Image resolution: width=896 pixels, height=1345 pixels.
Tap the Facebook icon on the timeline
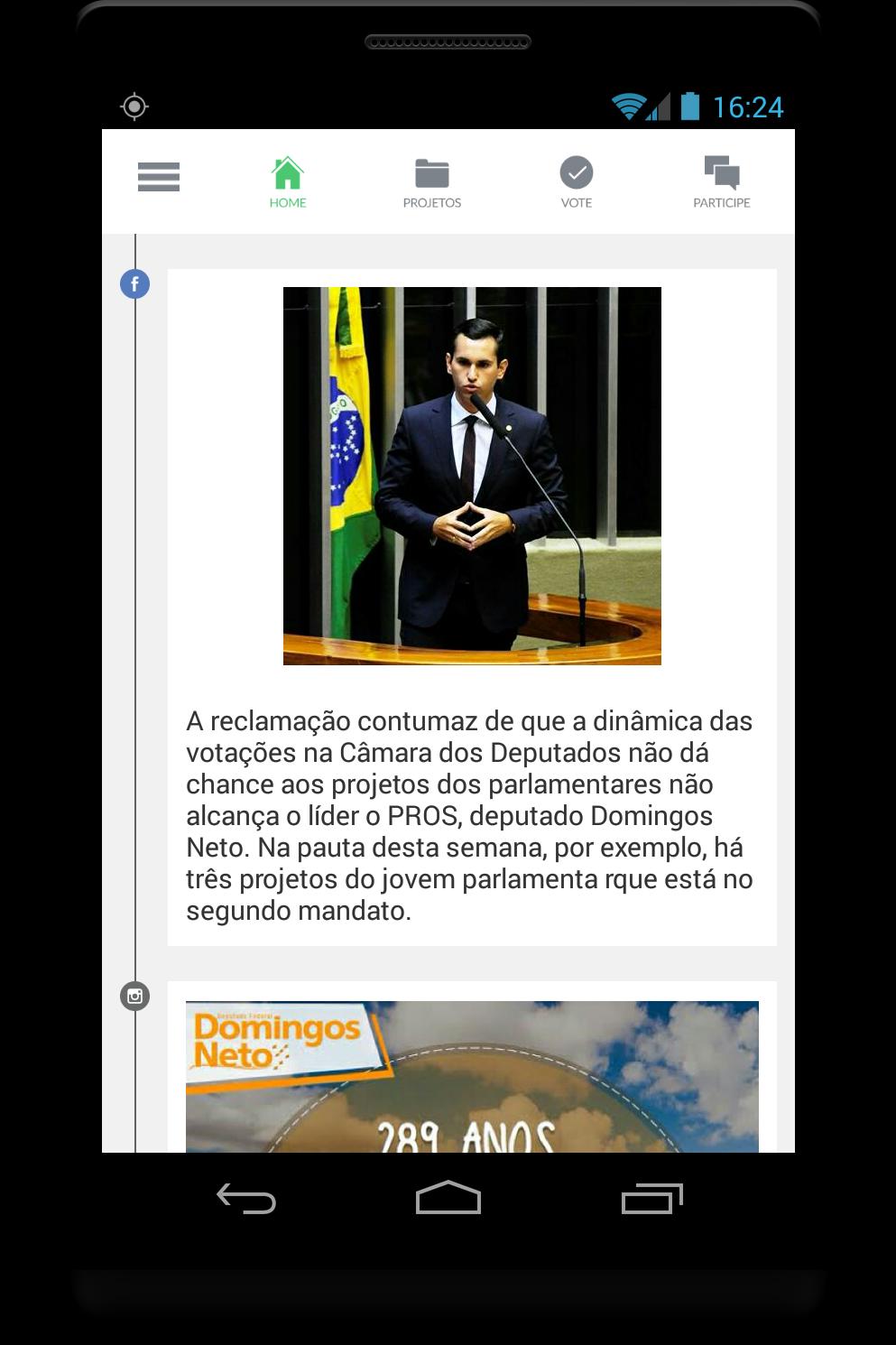[x=134, y=284]
